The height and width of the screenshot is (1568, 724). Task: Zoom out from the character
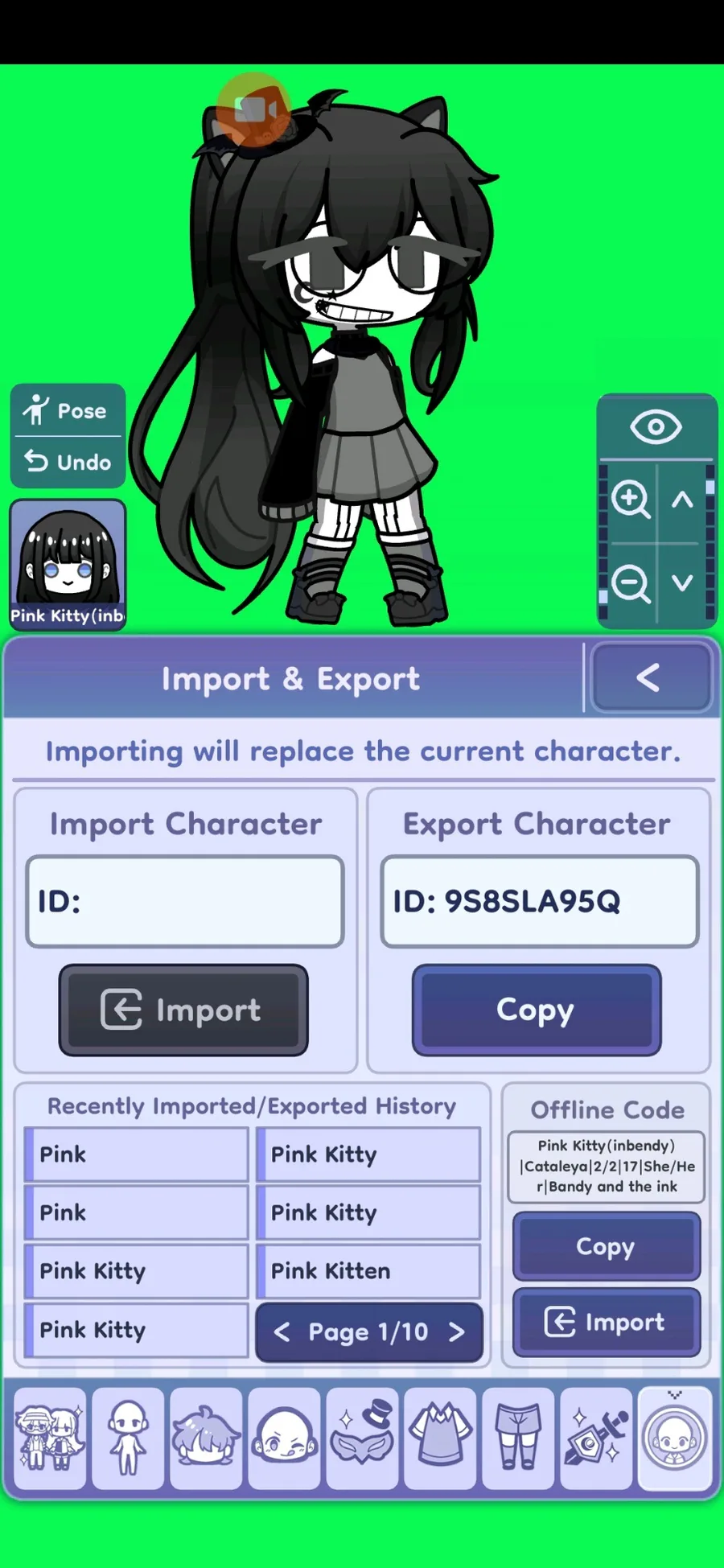(631, 582)
